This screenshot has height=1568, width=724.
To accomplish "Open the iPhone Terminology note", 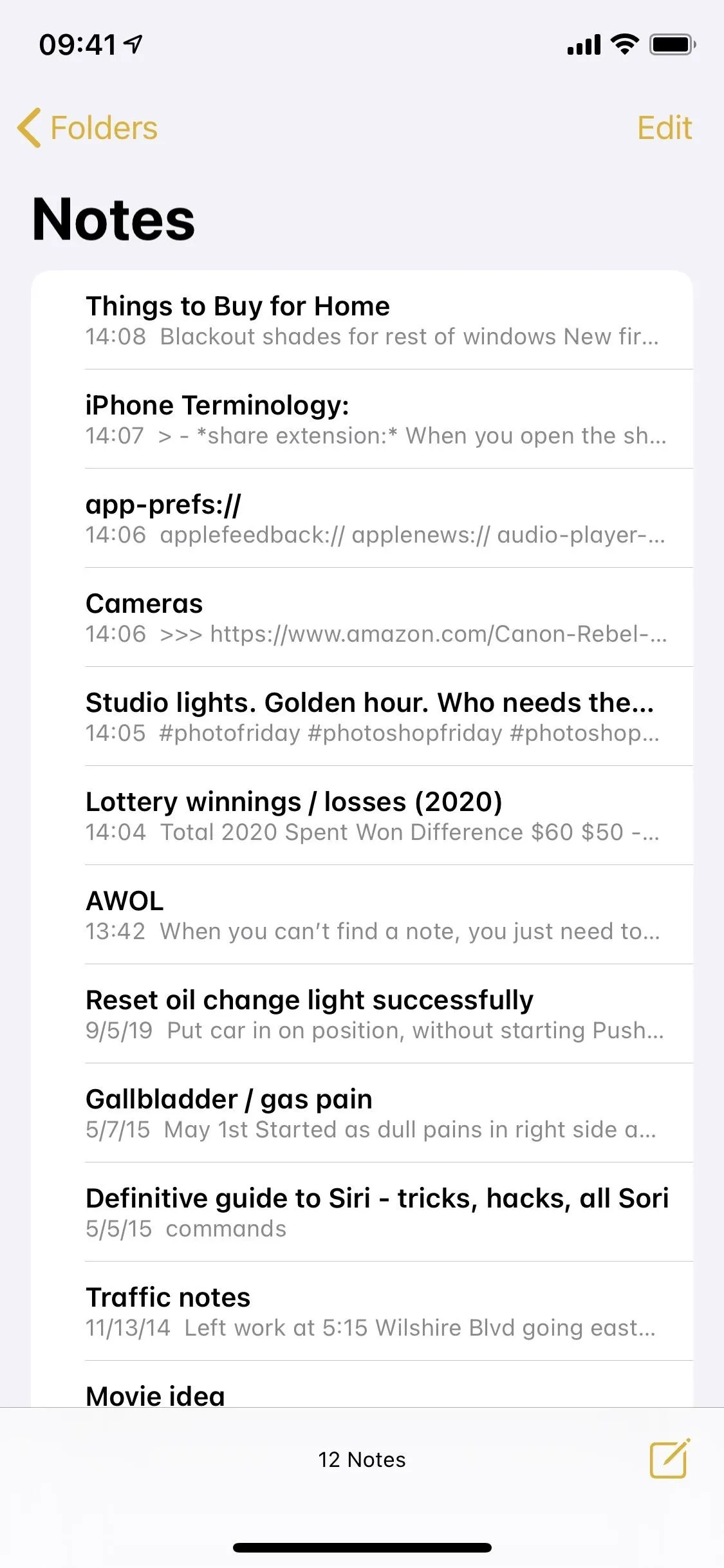I will (x=362, y=419).
